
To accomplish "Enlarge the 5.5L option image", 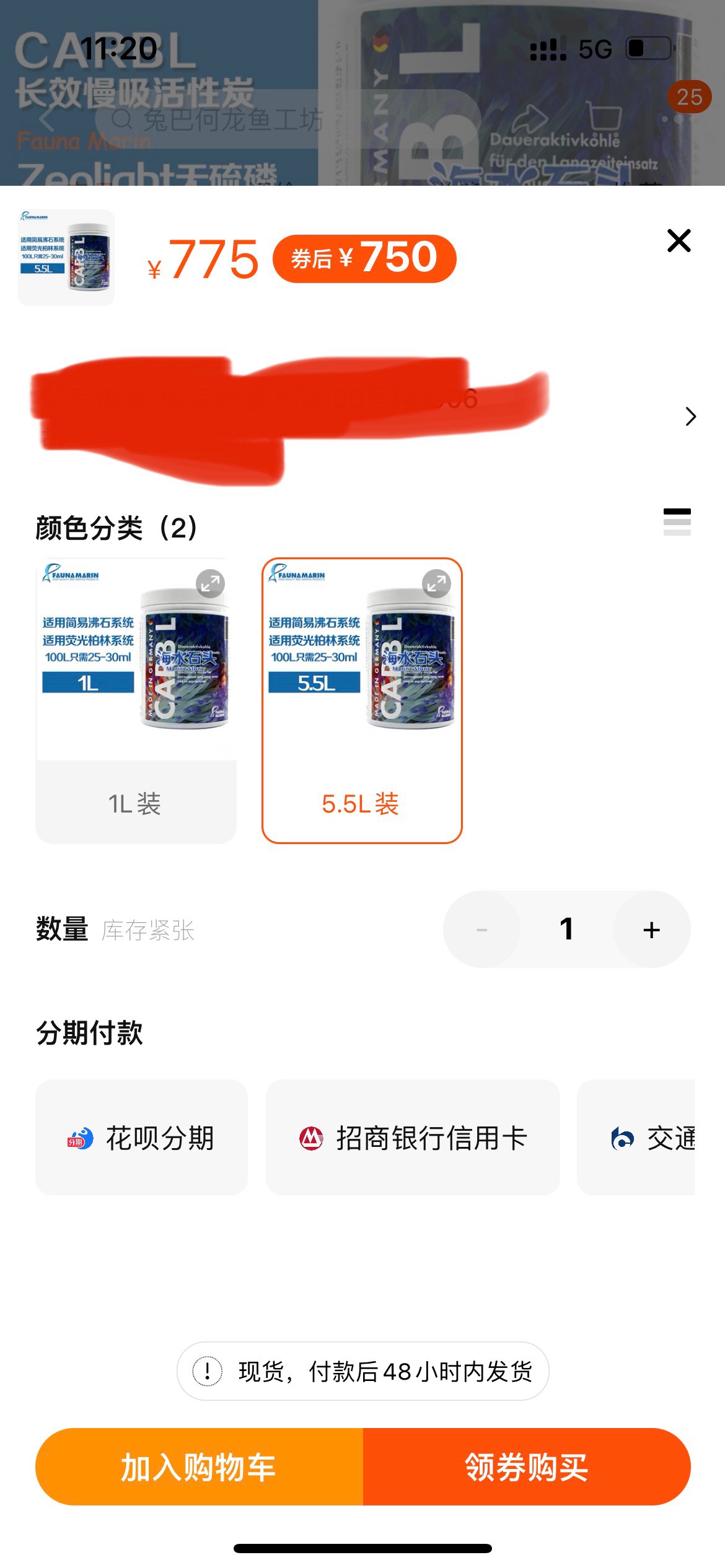I will 436,583.
